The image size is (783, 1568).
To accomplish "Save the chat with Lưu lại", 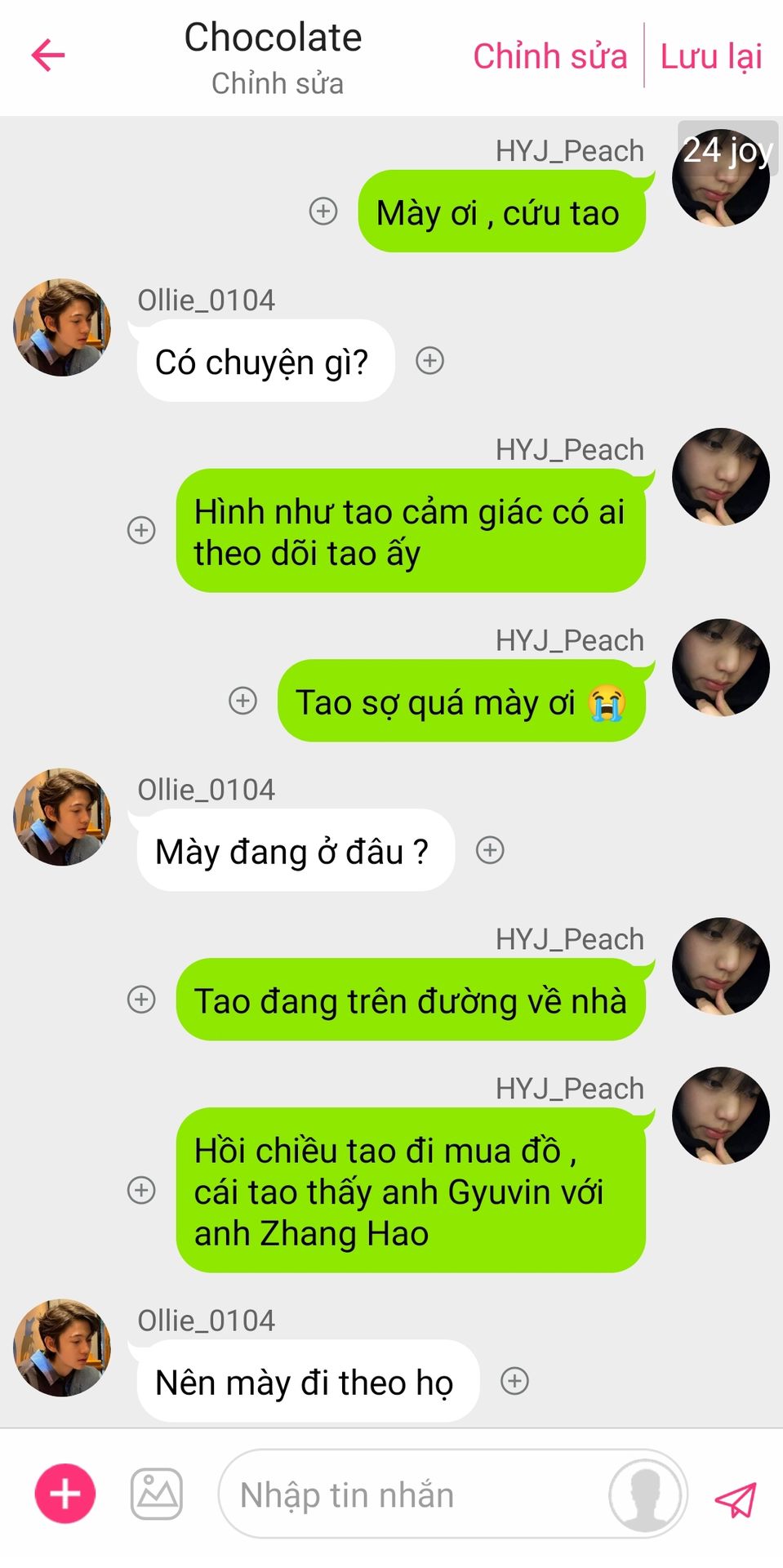I will tap(711, 56).
